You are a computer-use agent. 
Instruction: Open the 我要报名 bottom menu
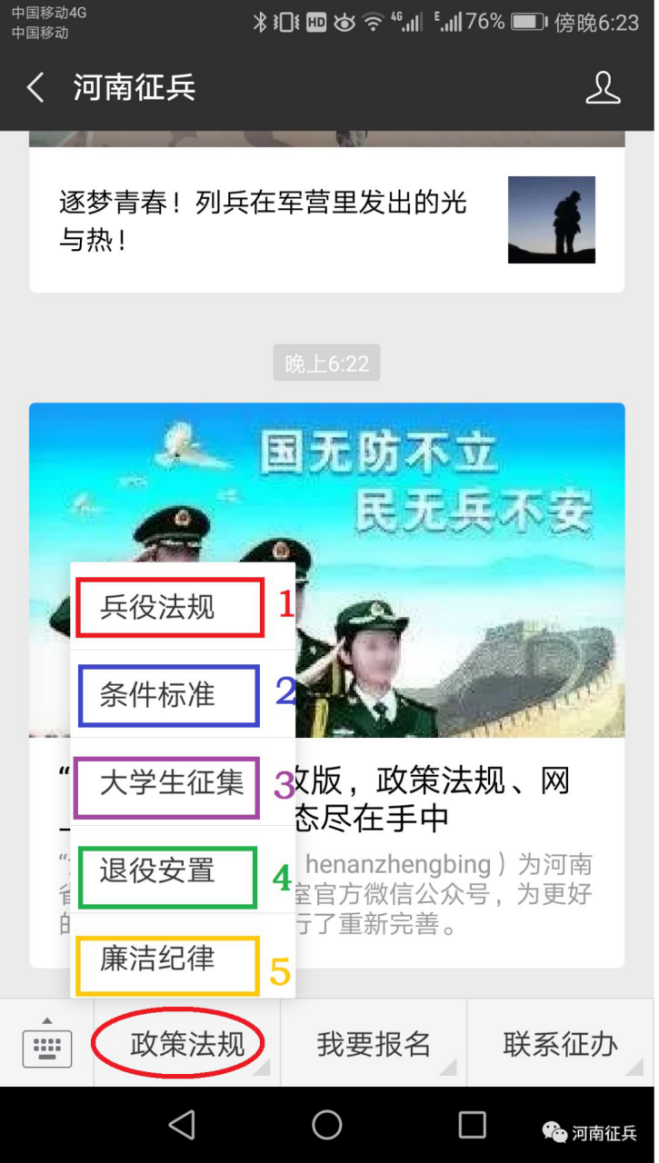373,1045
